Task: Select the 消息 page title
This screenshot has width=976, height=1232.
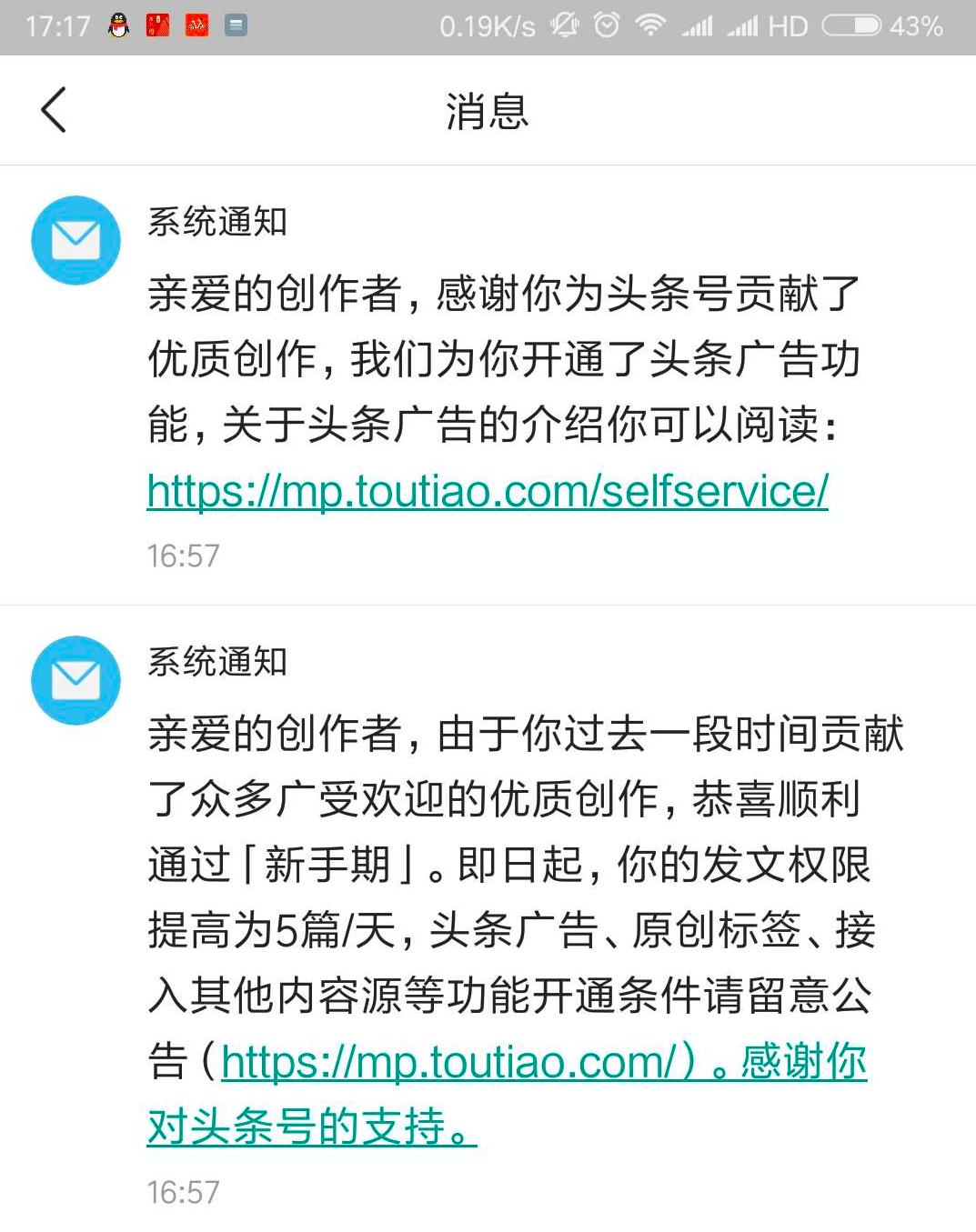Action: [488, 109]
